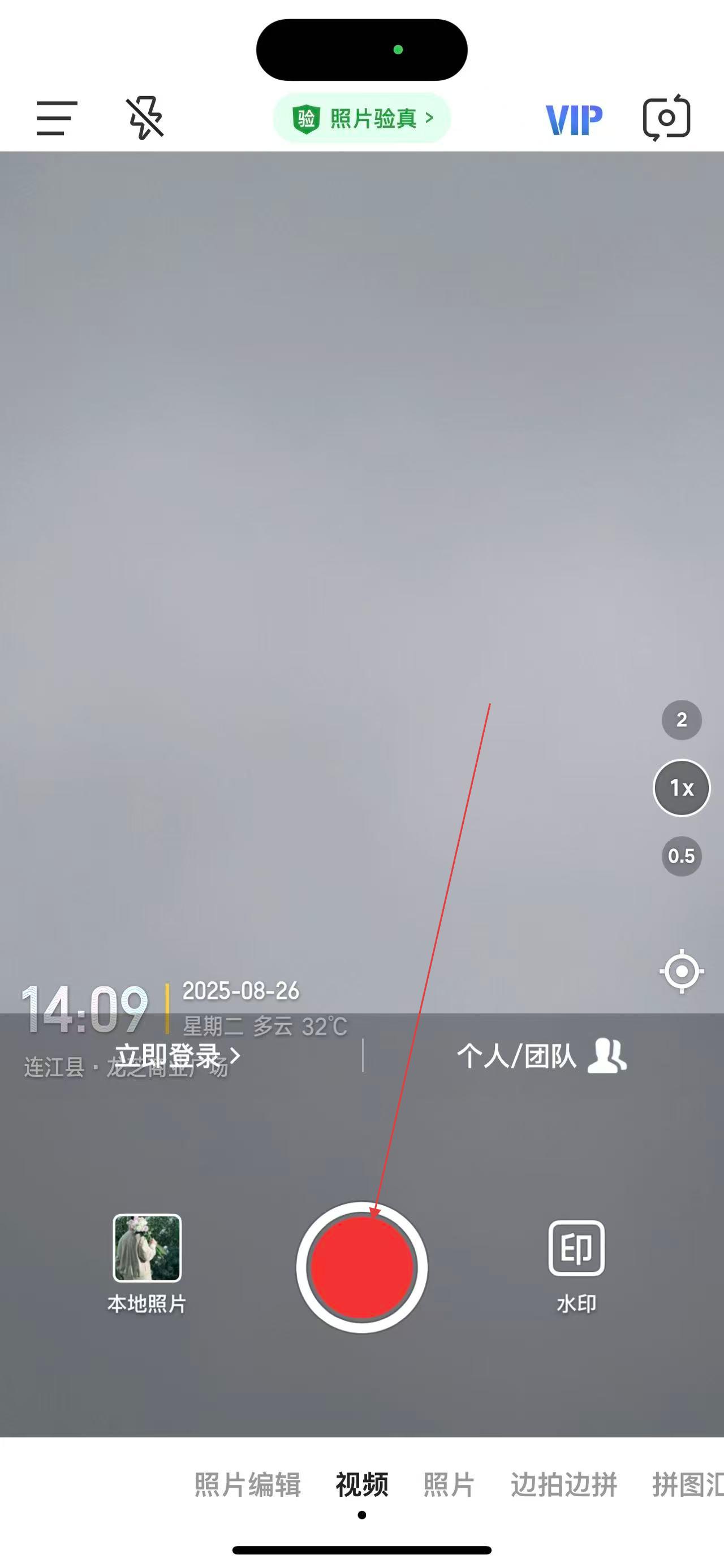Switch to 边拍边拼 mode
724x1568 pixels.
563,1484
